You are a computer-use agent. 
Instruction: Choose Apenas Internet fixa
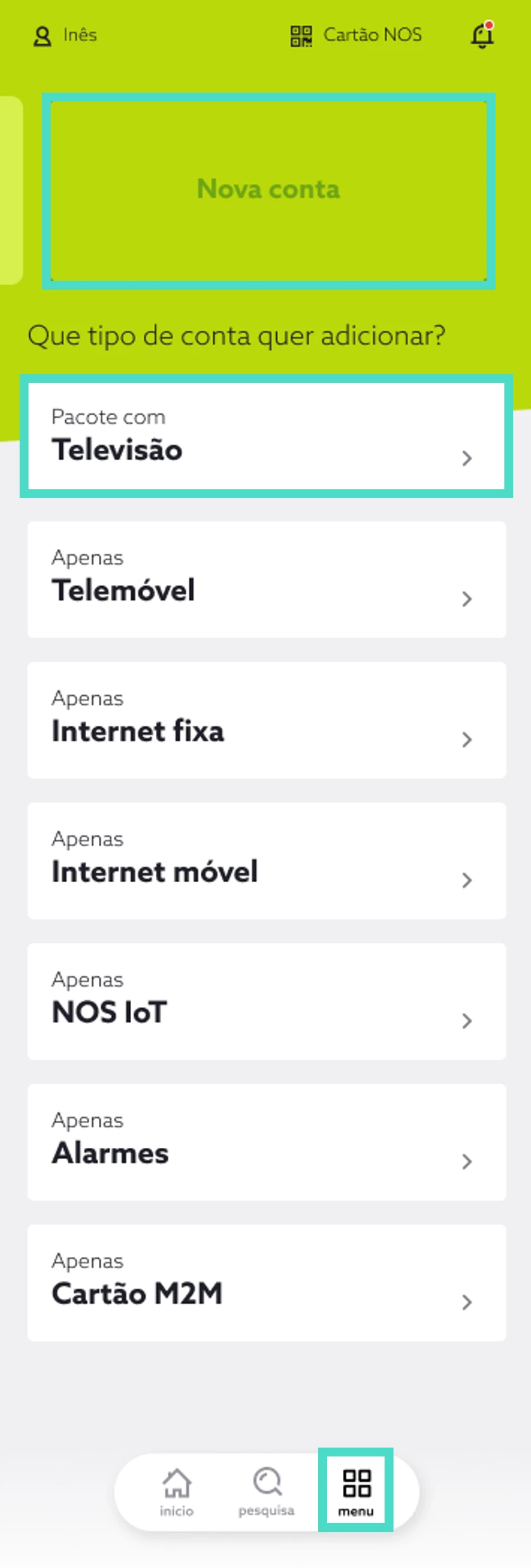(266, 720)
